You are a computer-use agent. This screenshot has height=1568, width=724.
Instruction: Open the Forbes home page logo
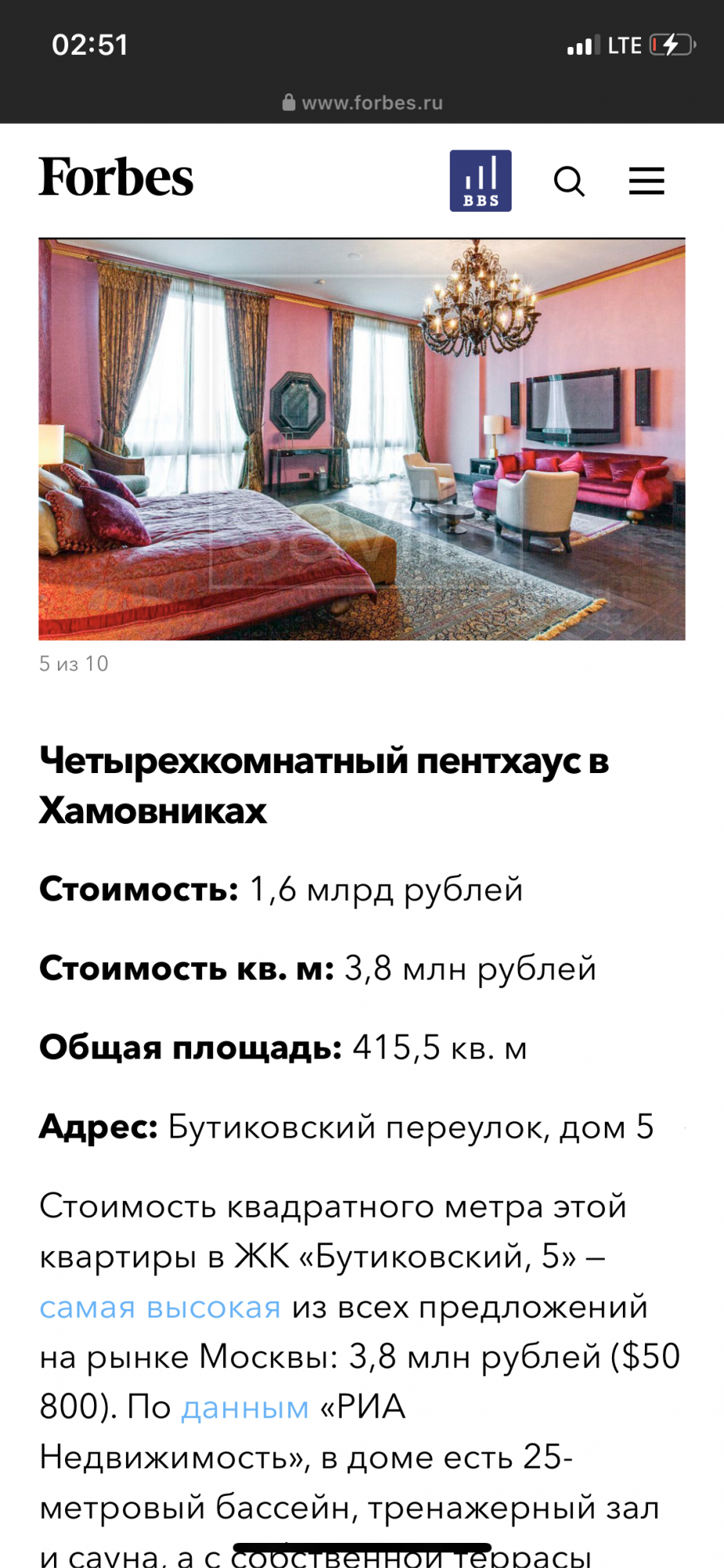click(x=116, y=178)
